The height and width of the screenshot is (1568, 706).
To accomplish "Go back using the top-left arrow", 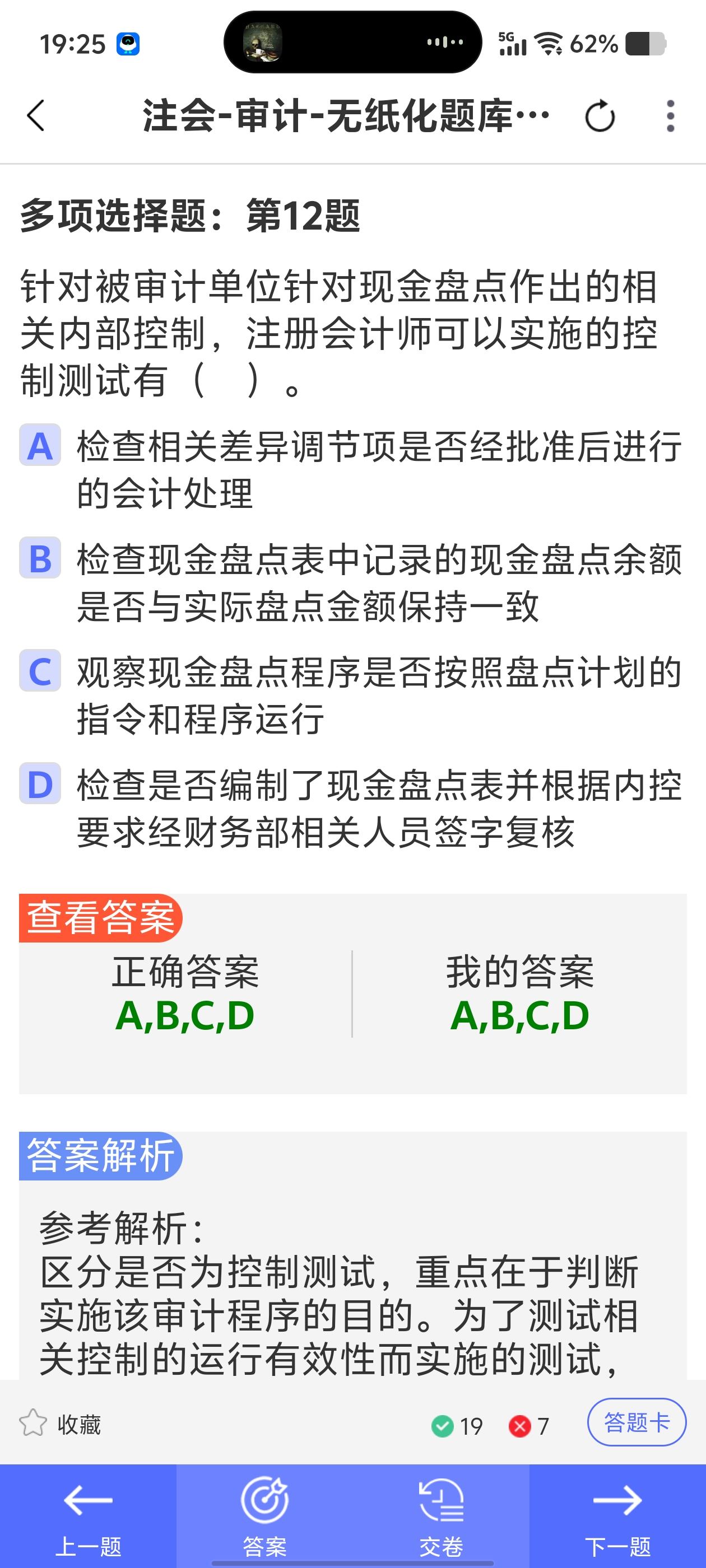I will coord(36,116).
